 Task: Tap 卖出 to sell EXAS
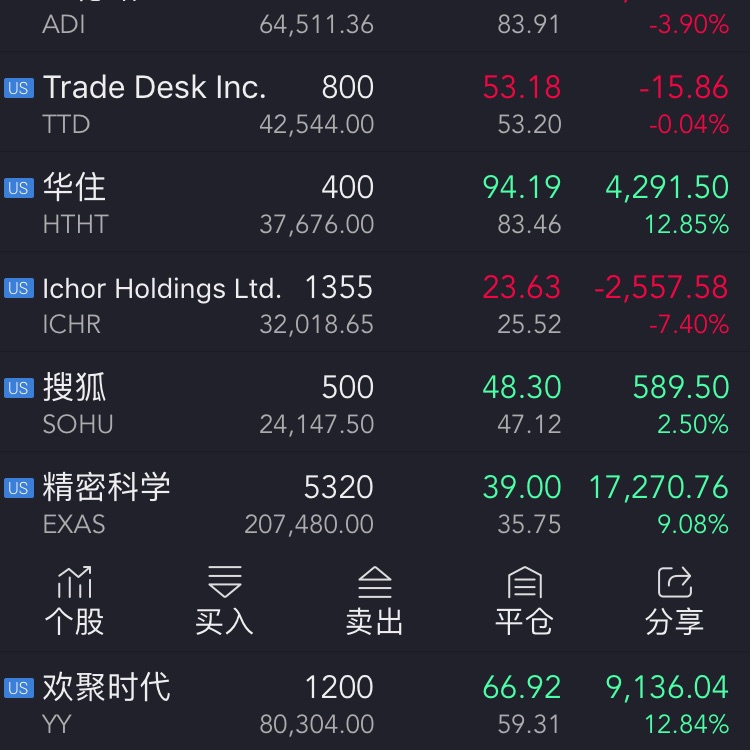pos(374,600)
